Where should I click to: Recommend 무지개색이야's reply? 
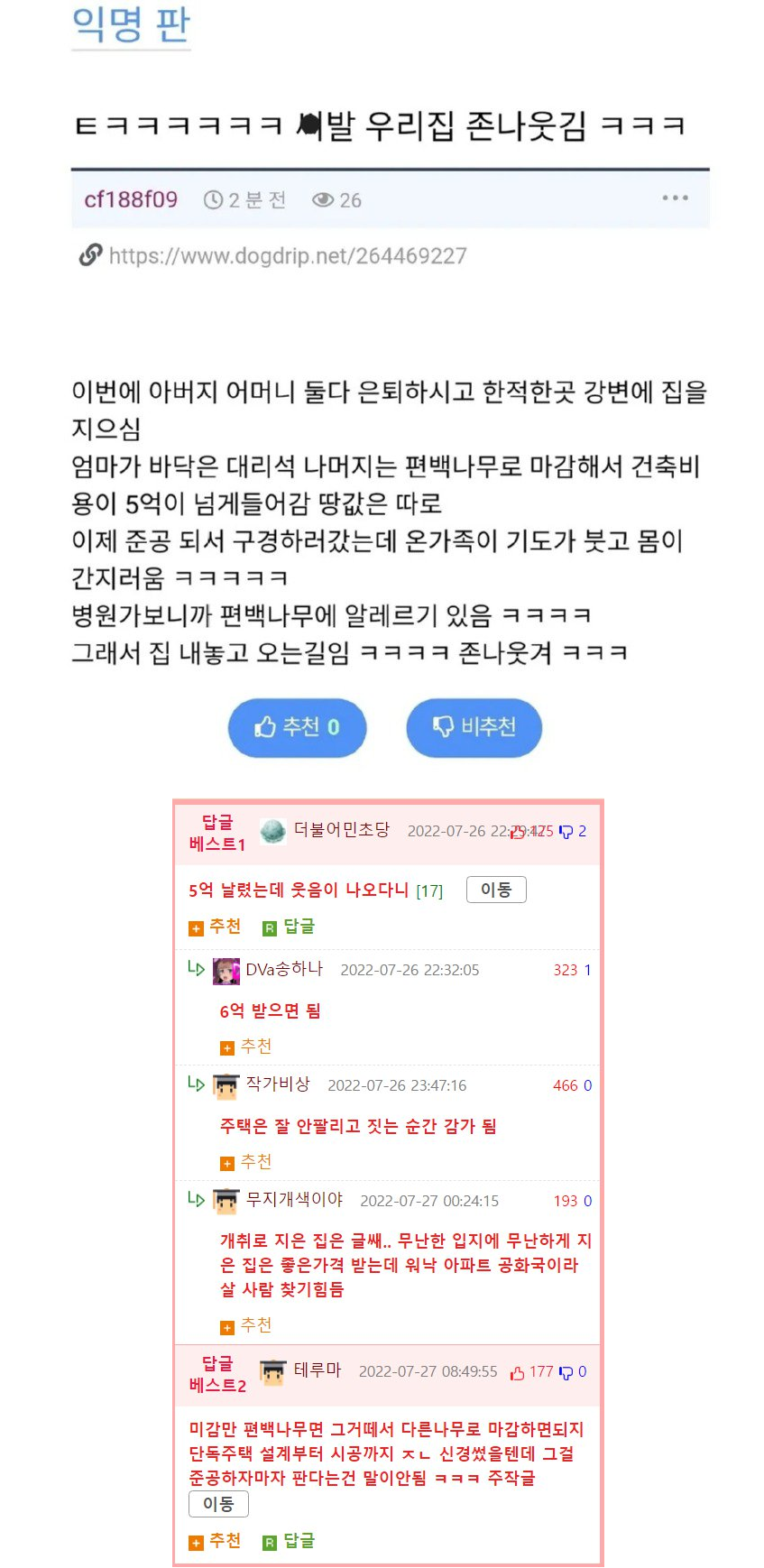tap(246, 1325)
